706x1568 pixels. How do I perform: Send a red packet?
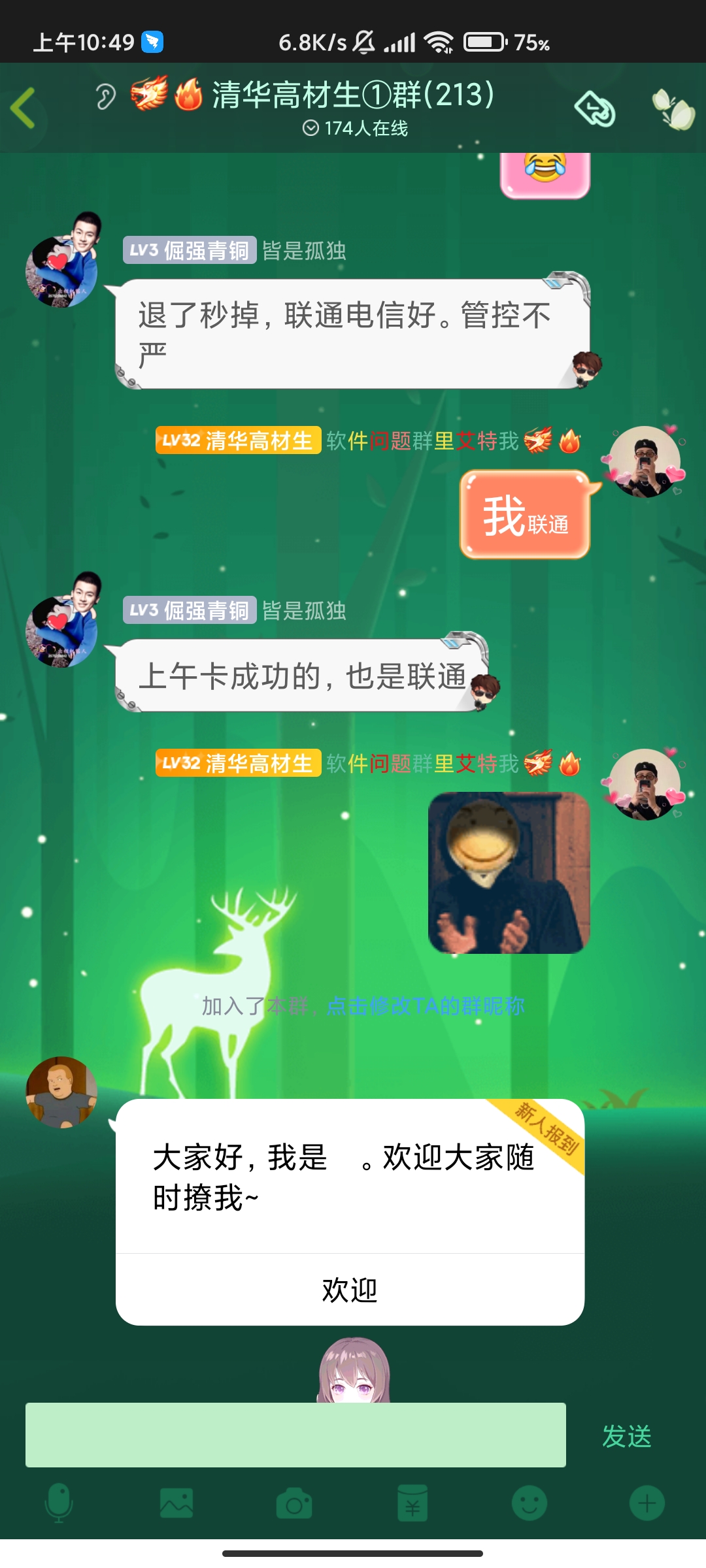412,1503
